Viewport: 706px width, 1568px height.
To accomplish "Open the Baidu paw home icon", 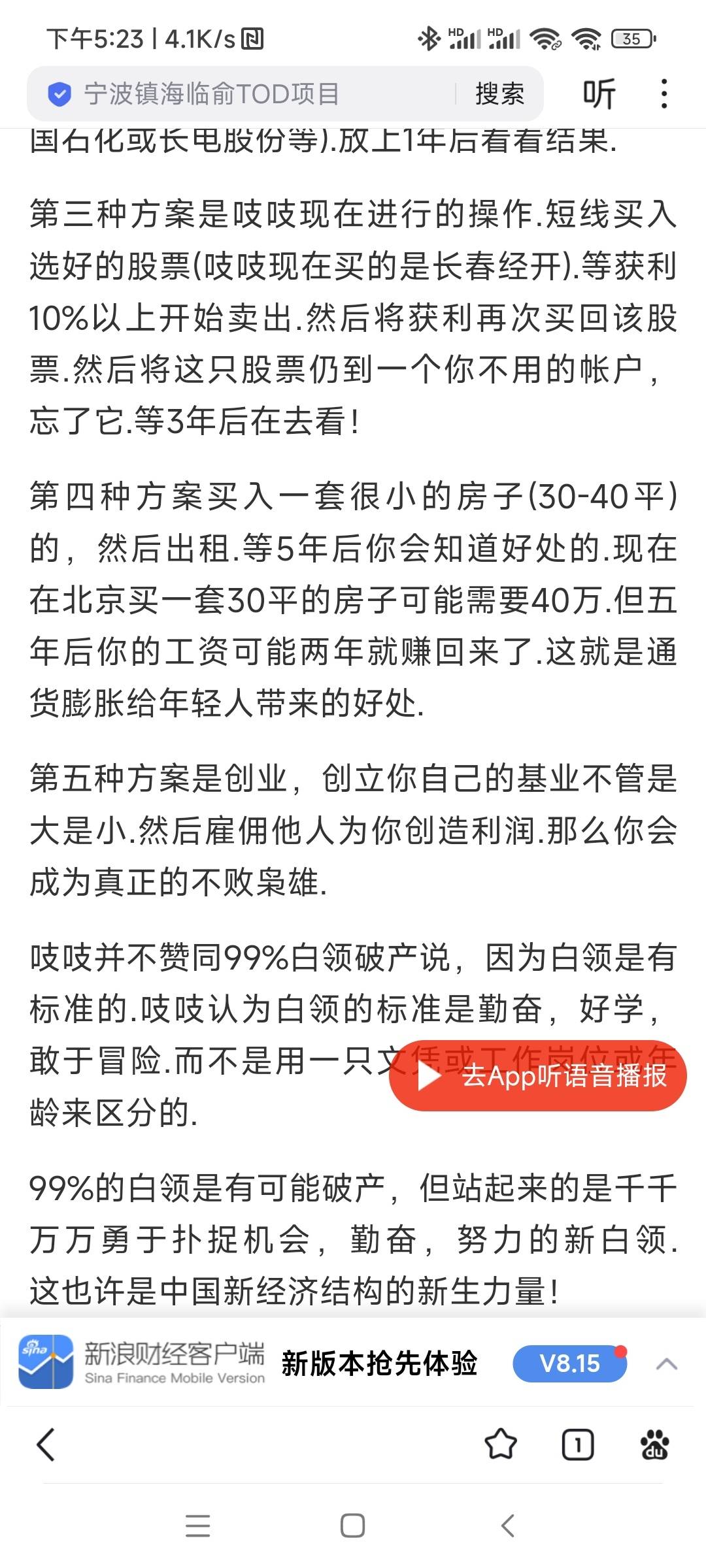I will point(655,1445).
